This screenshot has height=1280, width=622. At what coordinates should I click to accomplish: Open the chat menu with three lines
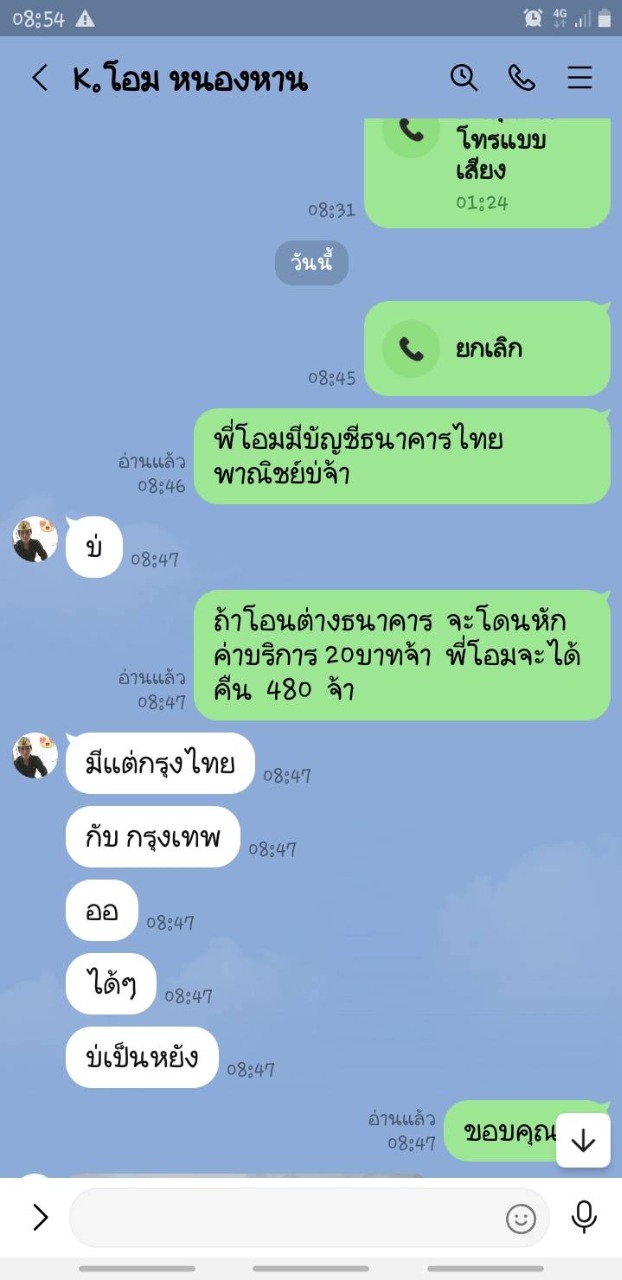coord(580,78)
